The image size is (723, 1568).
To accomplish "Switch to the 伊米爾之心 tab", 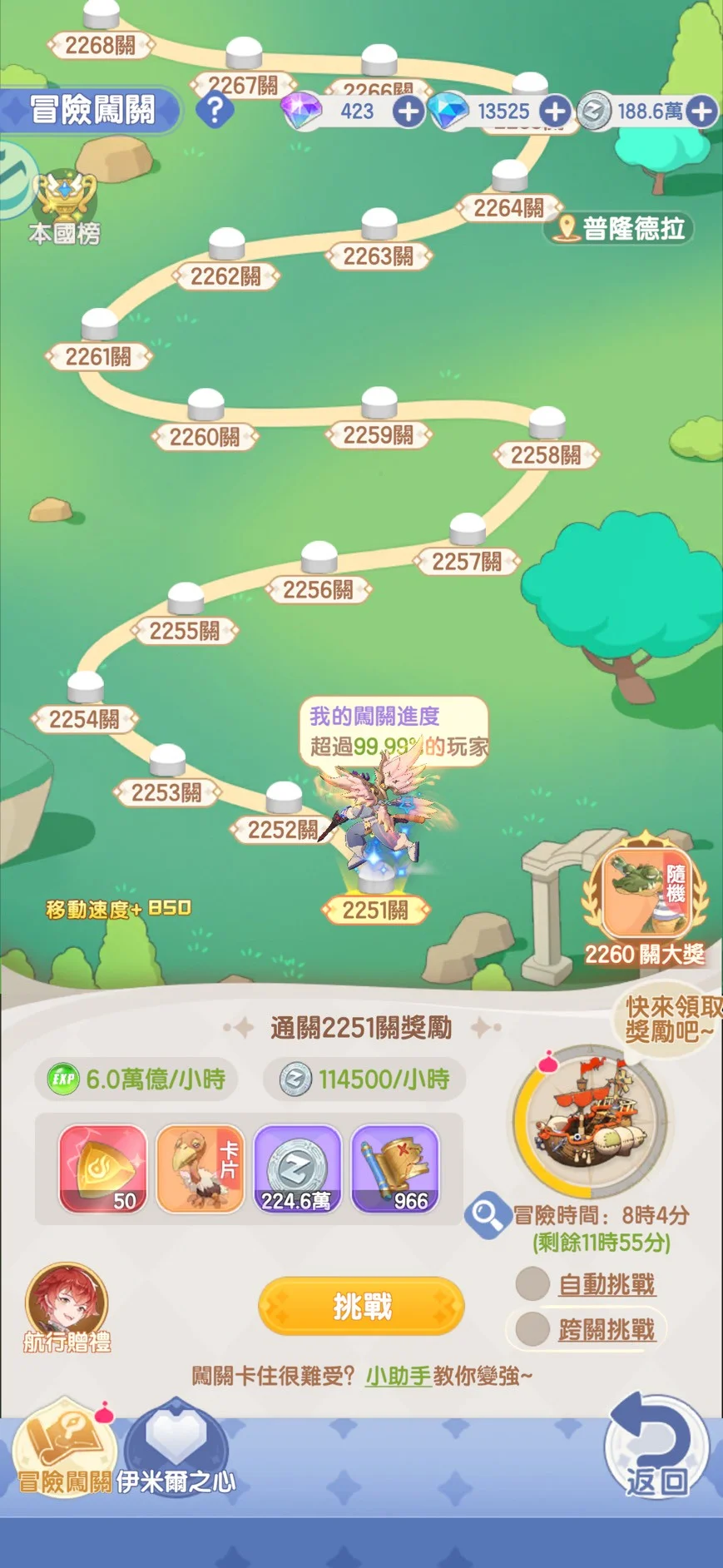I will 176,1450.
